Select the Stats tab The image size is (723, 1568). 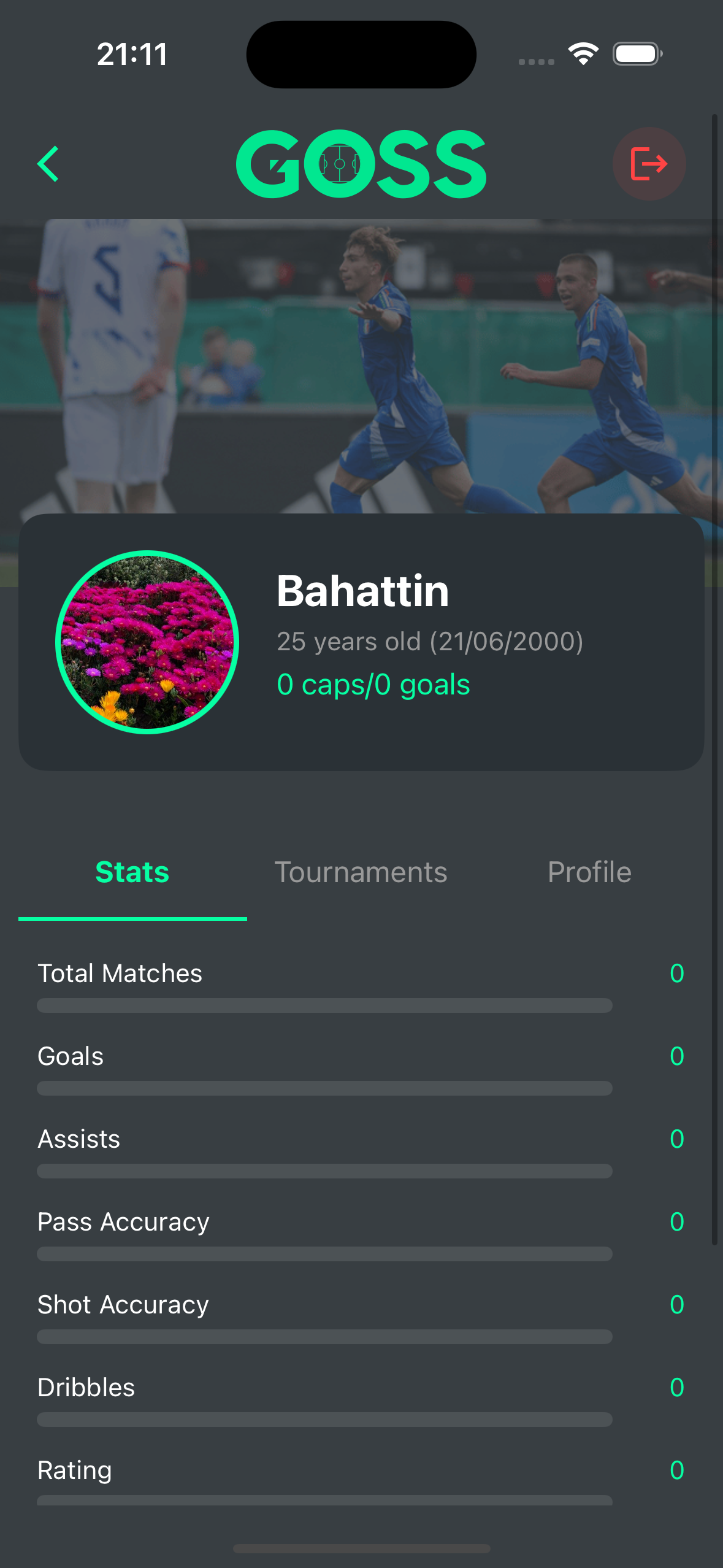132,872
